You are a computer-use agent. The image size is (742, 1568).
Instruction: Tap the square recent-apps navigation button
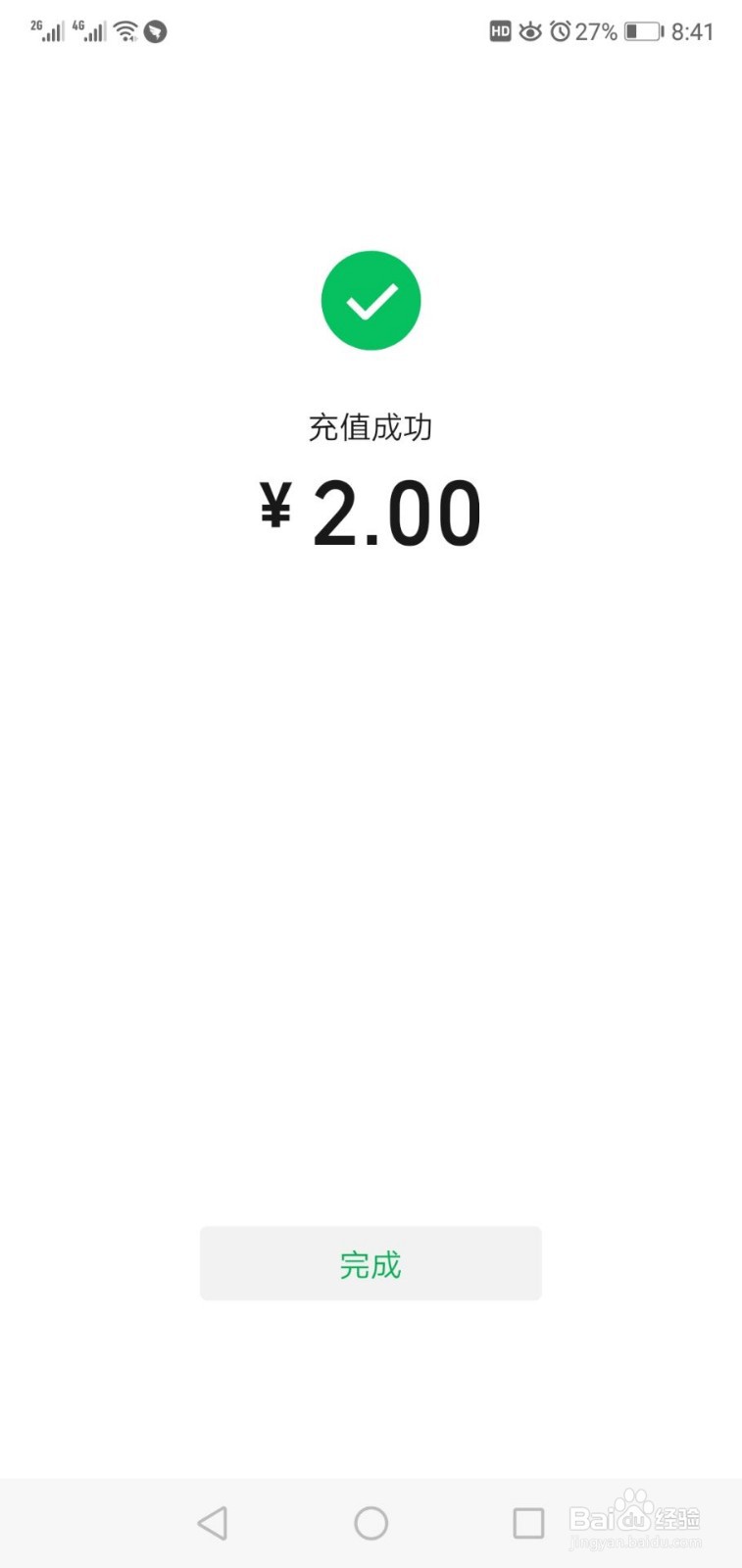coord(527,1523)
